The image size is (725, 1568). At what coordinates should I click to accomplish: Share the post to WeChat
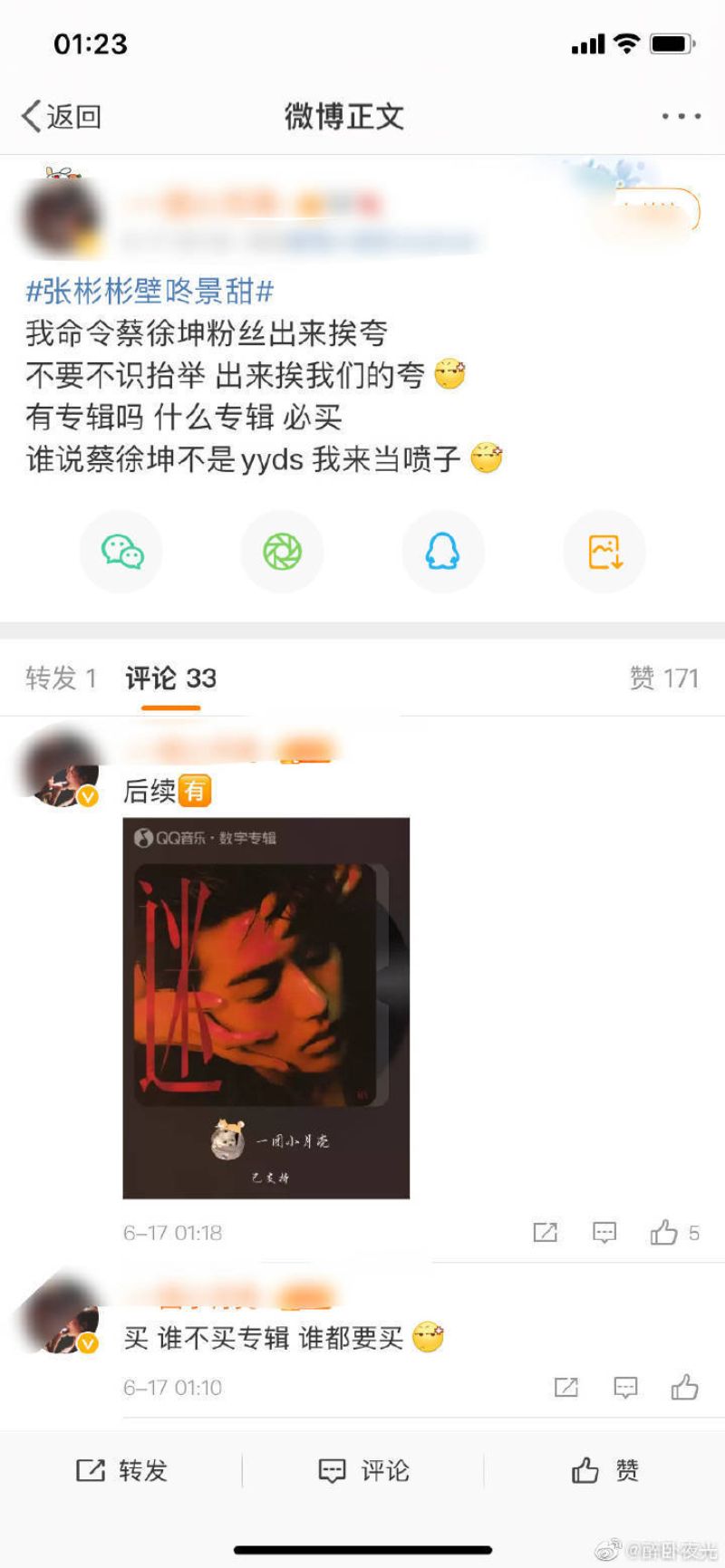tap(121, 551)
